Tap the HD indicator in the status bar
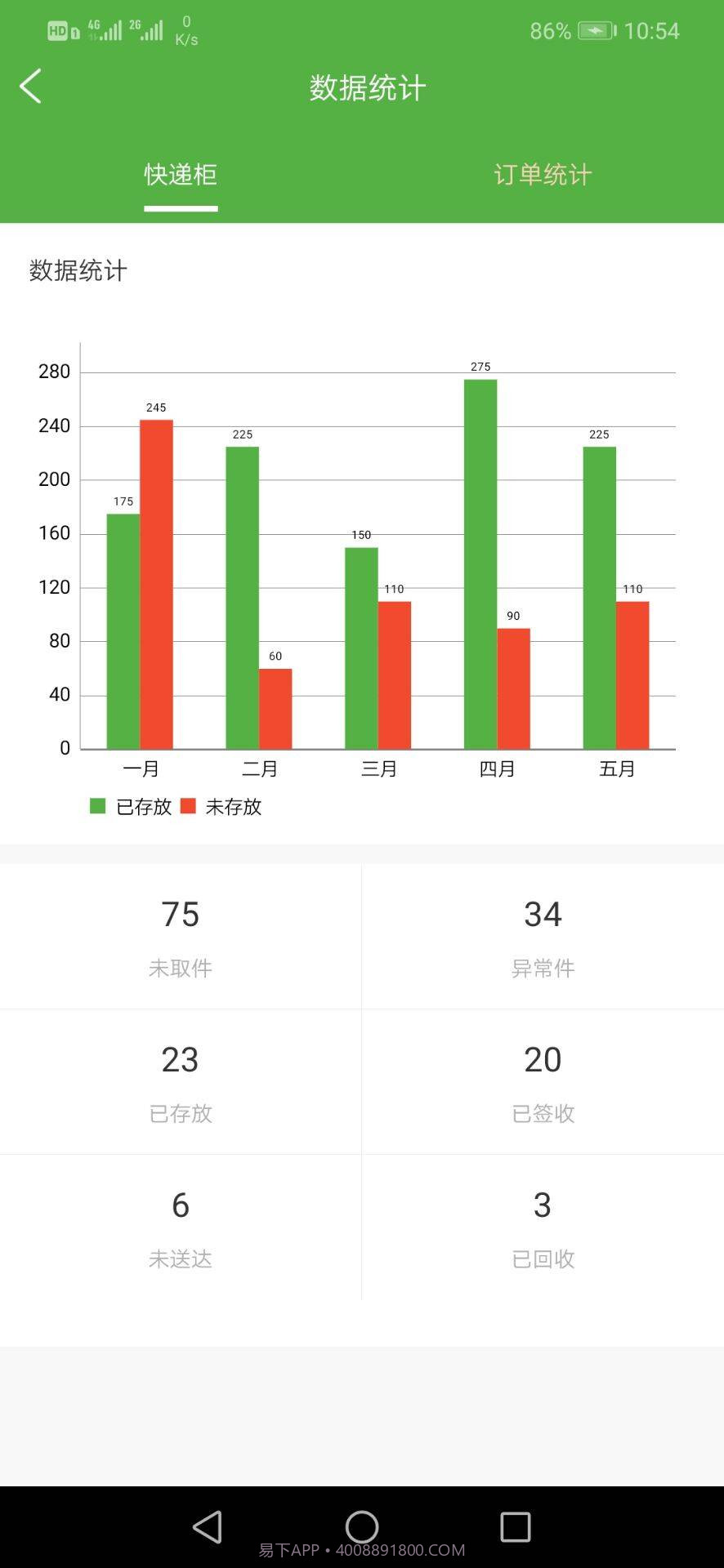Image resolution: width=724 pixels, height=1568 pixels. pyautogui.click(x=59, y=29)
